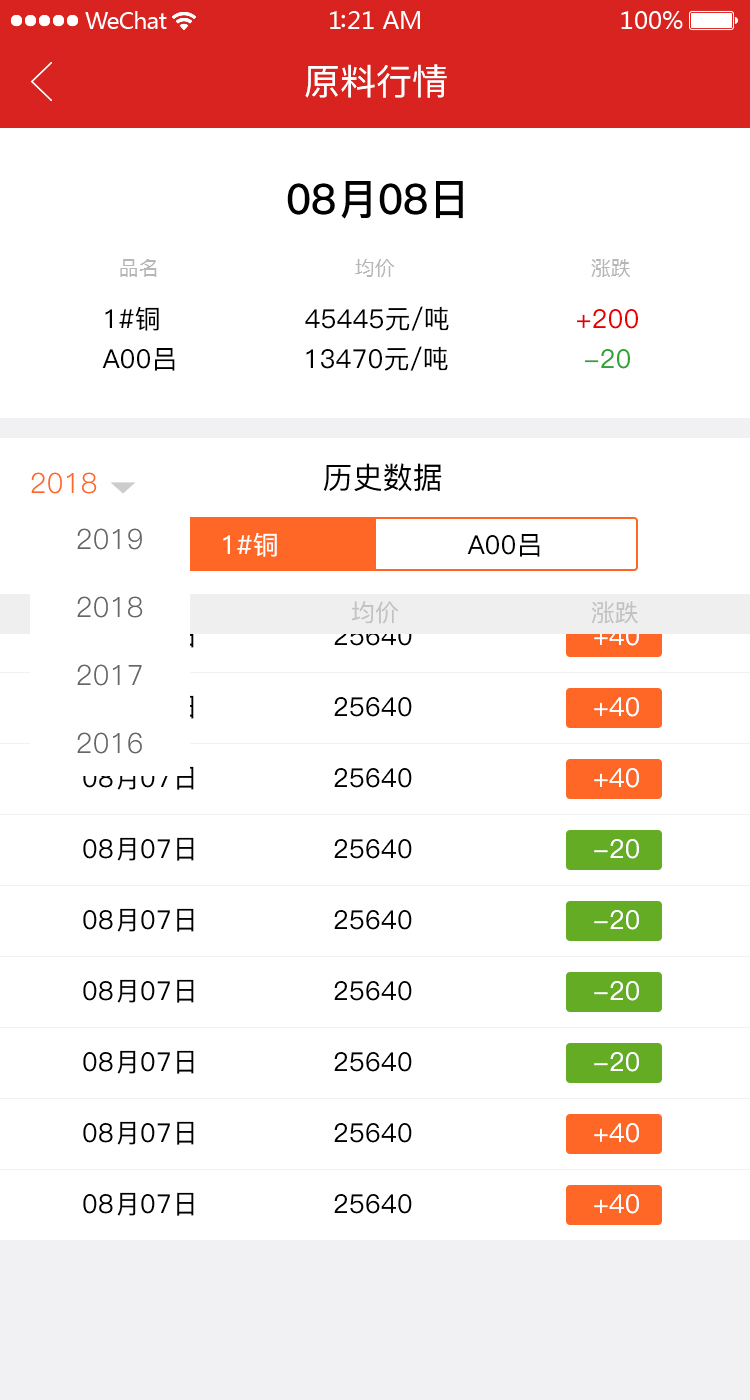Switch to the A00吕 tab
The image size is (750, 1400).
point(505,545)
